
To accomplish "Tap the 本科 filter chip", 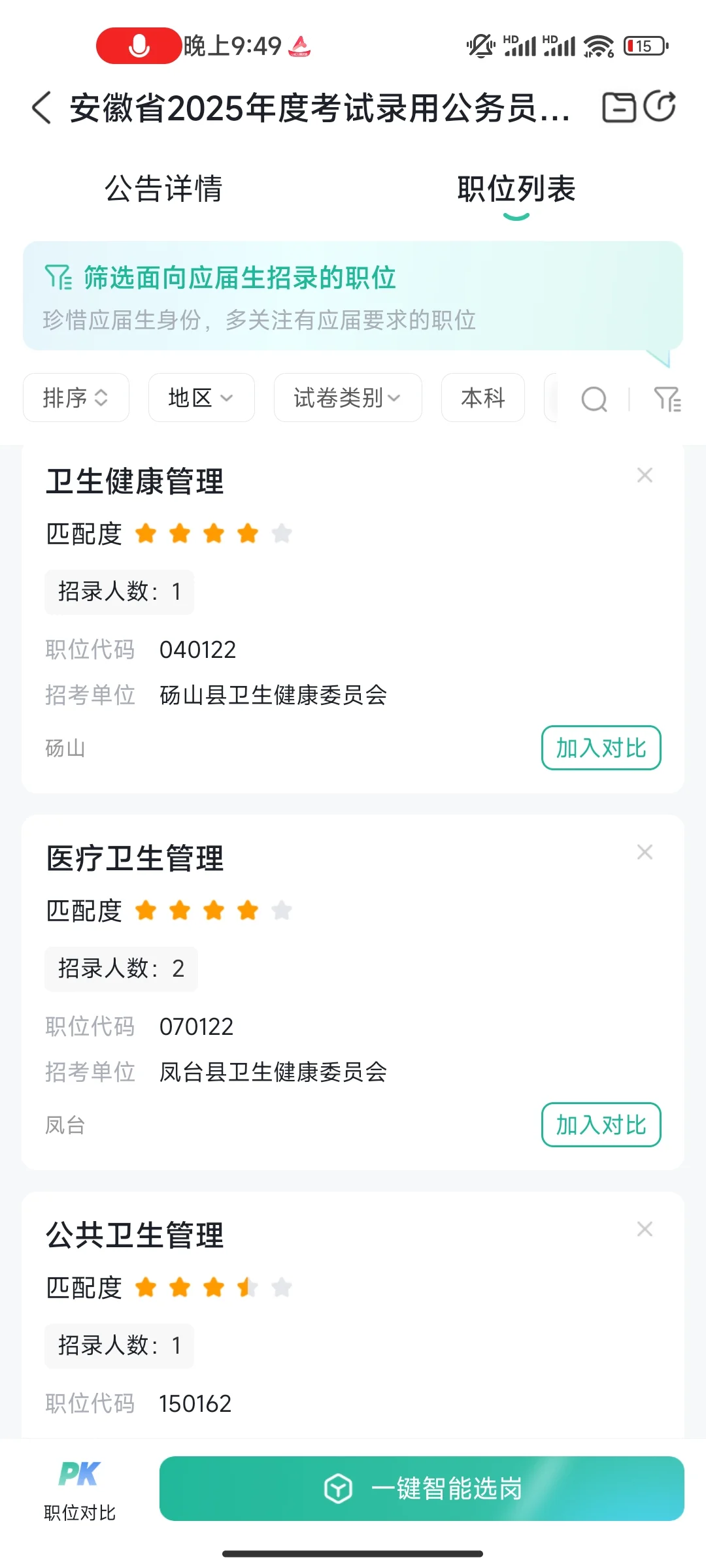I will (x=483, y=397).
